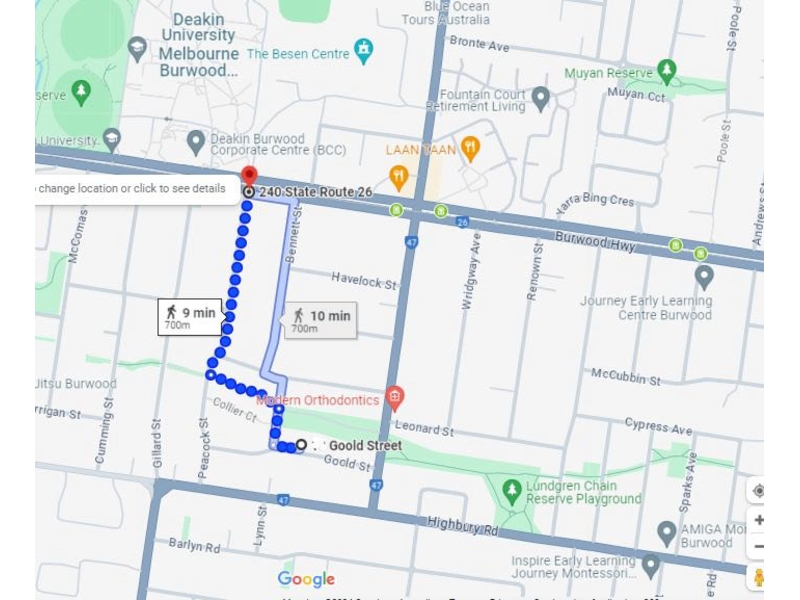
Task: Open Street View pegman
Action: 759,577
